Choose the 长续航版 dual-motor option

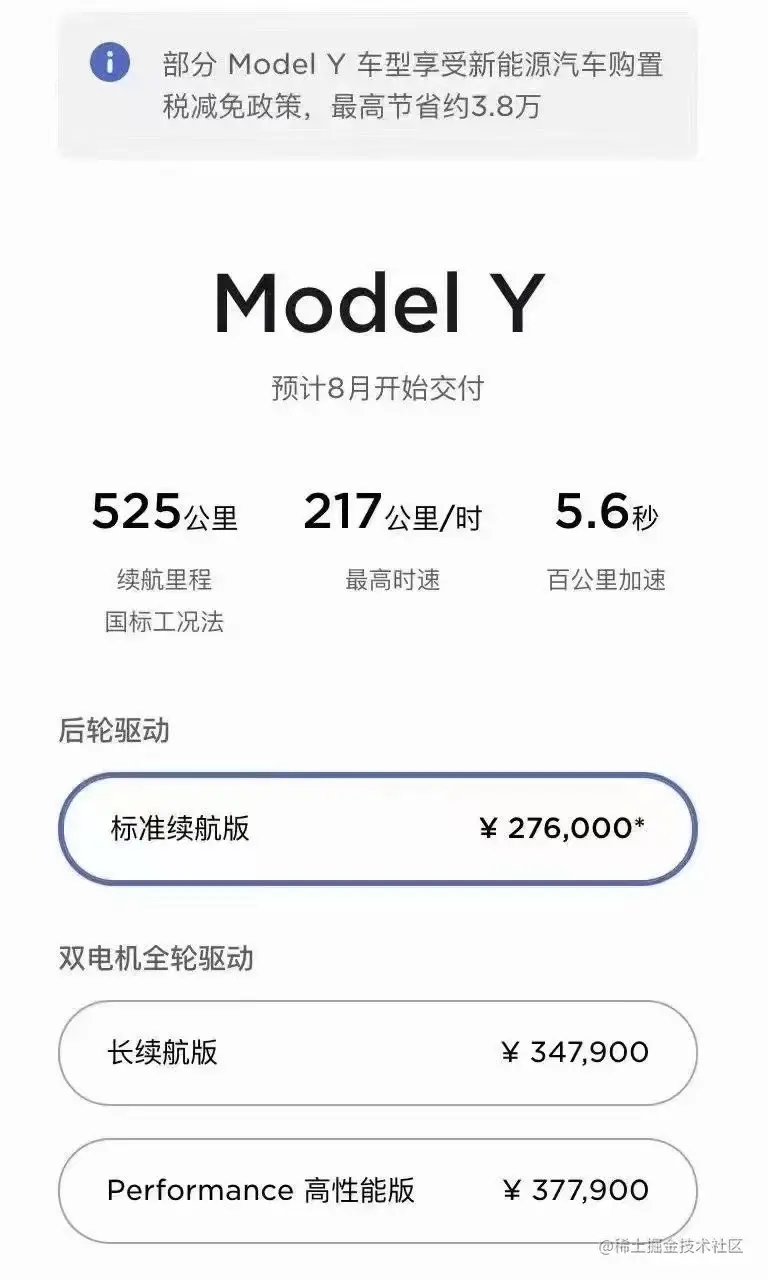(377, 1052)
